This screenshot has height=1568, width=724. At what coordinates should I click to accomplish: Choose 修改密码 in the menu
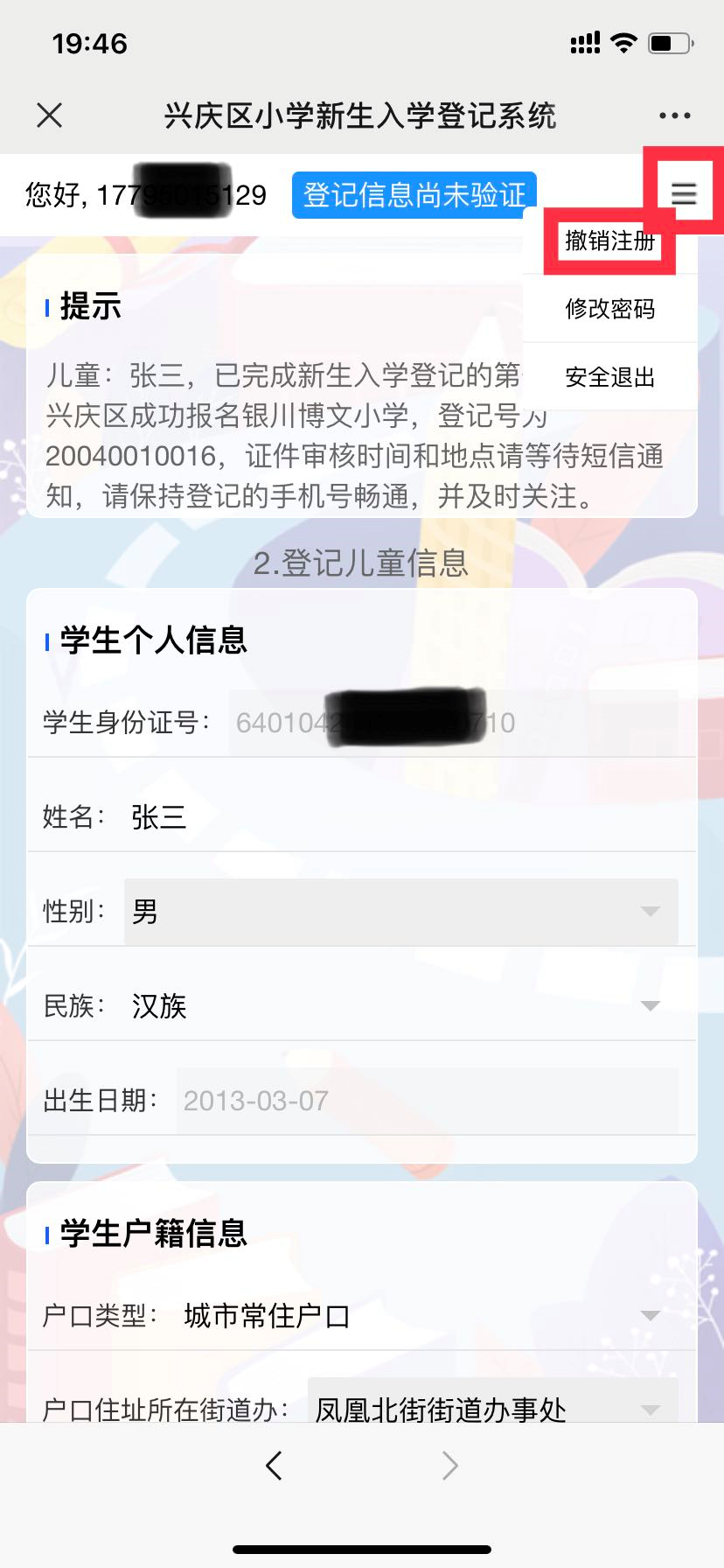coord(609,309)
